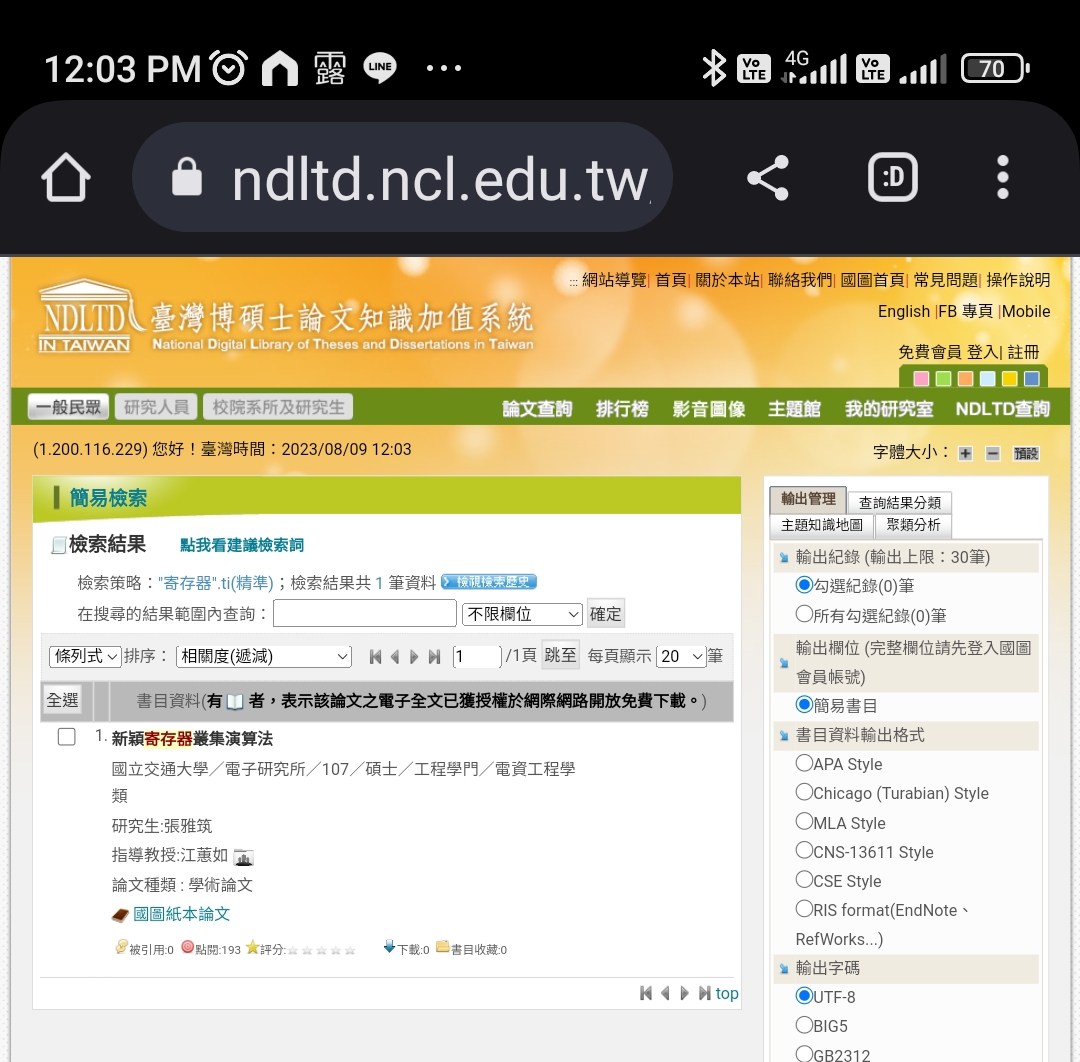Share this page via the share icon
The width and height of the screenshot is (1080, 1062).
point(768,178)
